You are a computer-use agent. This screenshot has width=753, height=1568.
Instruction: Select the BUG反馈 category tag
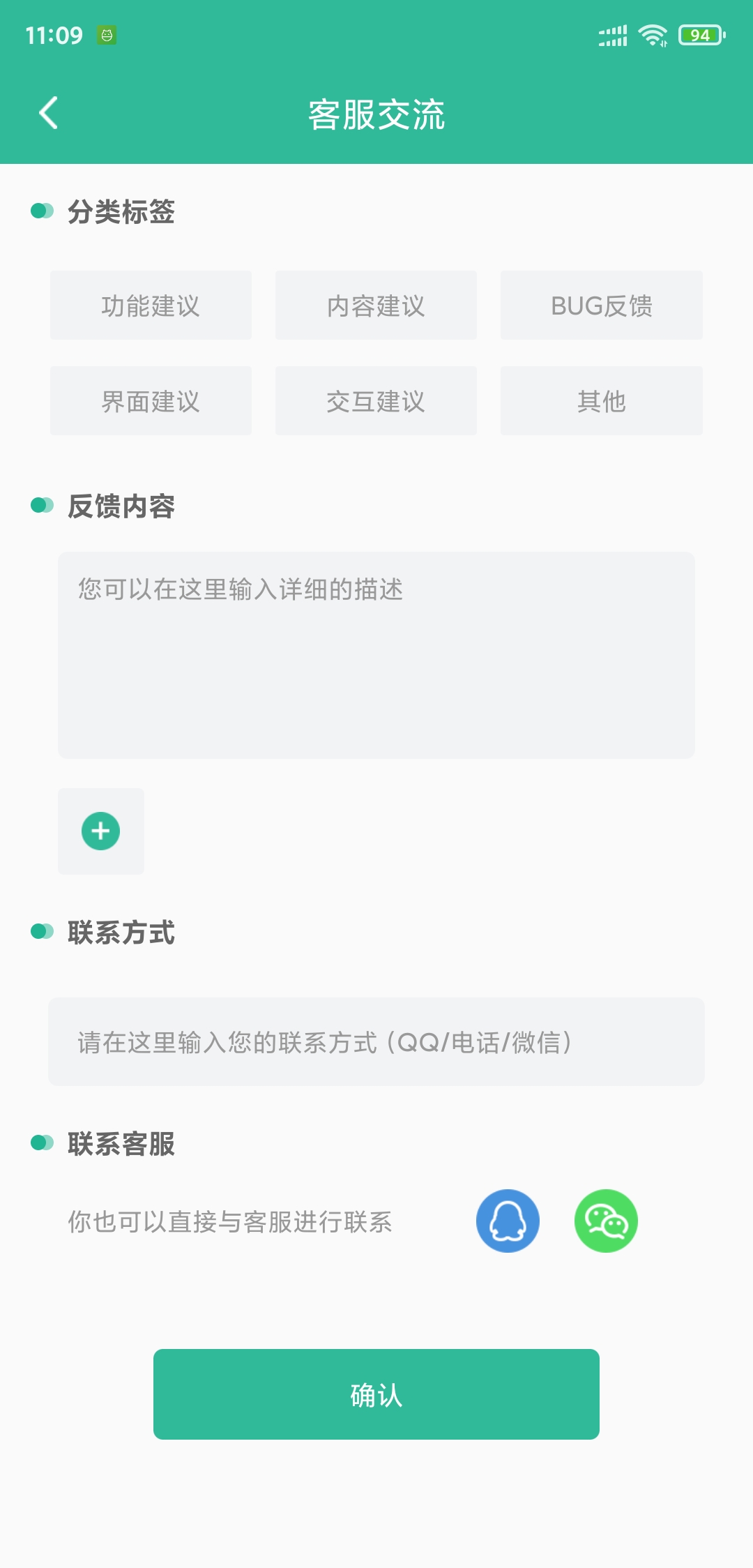(601, 305)
